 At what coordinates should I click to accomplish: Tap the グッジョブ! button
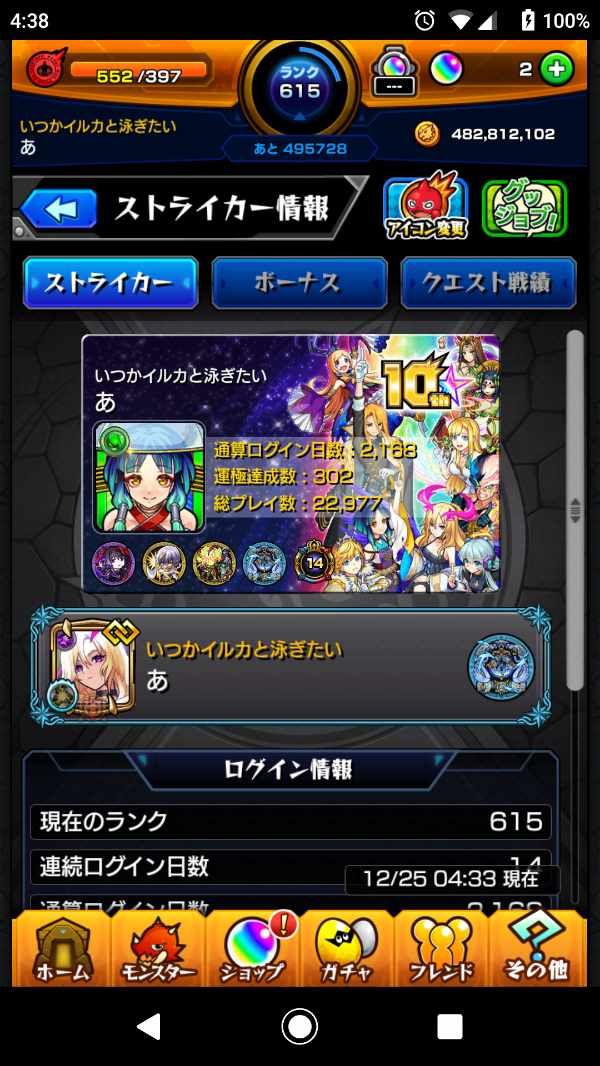523,208
